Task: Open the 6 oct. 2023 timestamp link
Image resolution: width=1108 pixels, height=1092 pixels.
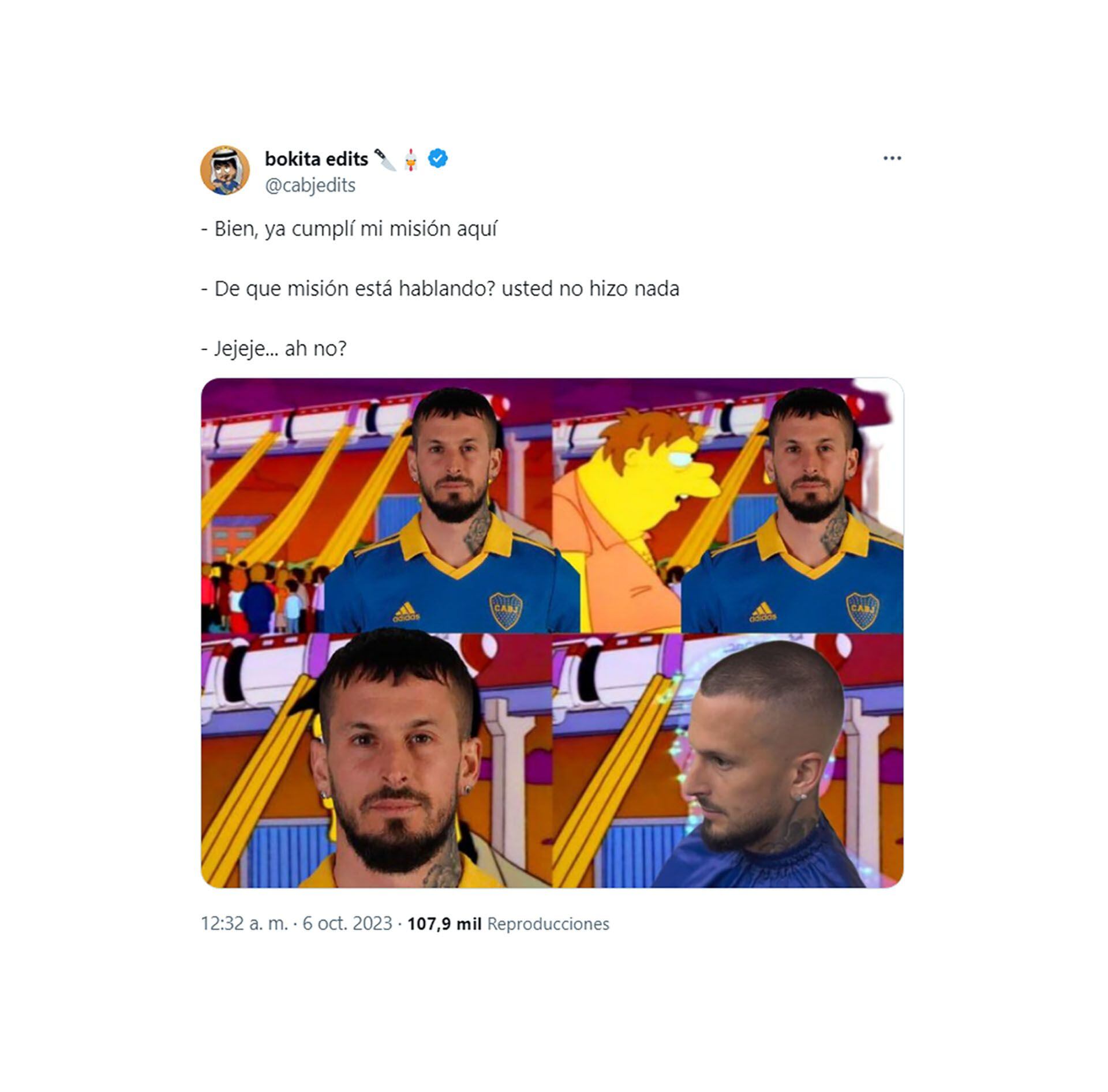Action: click(296, 924)
